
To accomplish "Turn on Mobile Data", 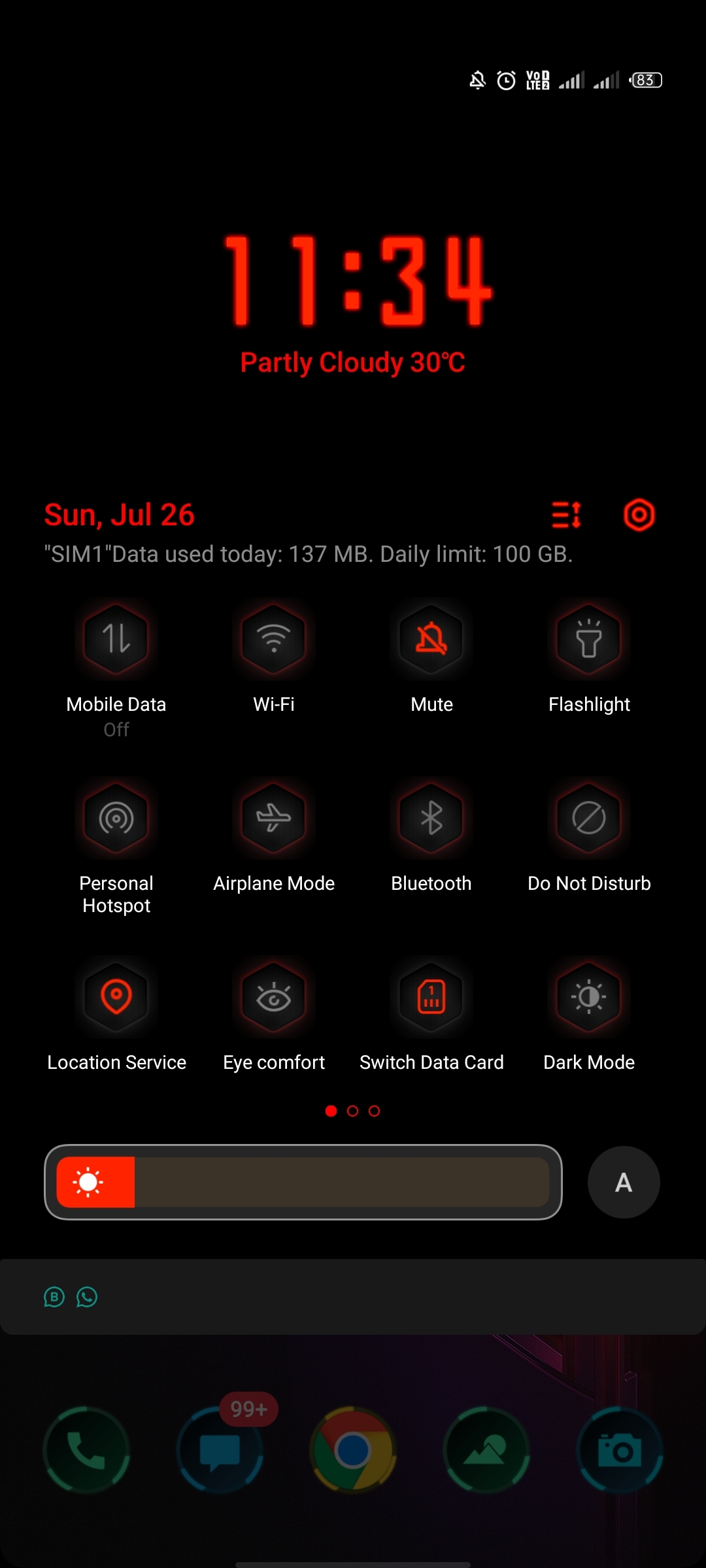I will (x=116, y=638).
